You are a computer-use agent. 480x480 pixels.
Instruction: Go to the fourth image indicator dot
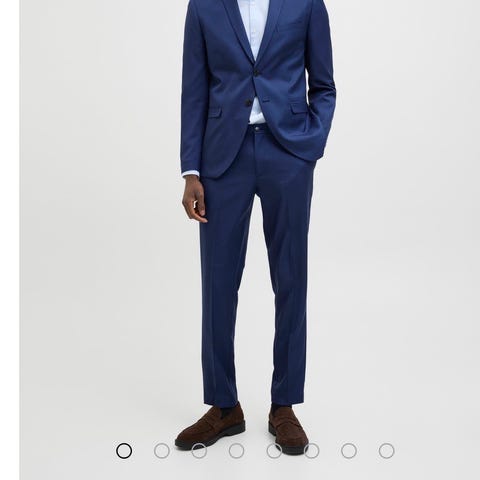(x=236, y=451)
